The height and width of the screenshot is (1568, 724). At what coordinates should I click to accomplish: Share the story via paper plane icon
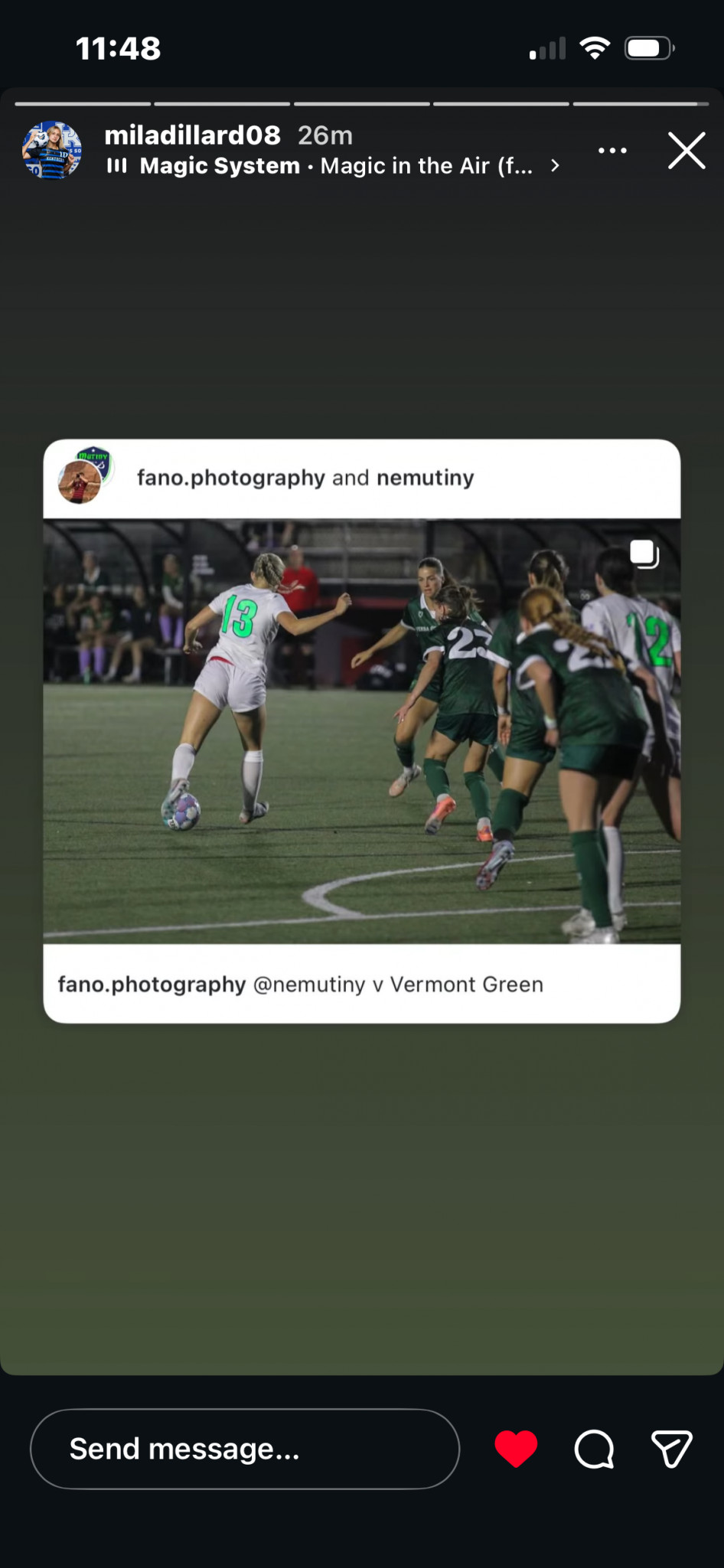(672, 1449)
